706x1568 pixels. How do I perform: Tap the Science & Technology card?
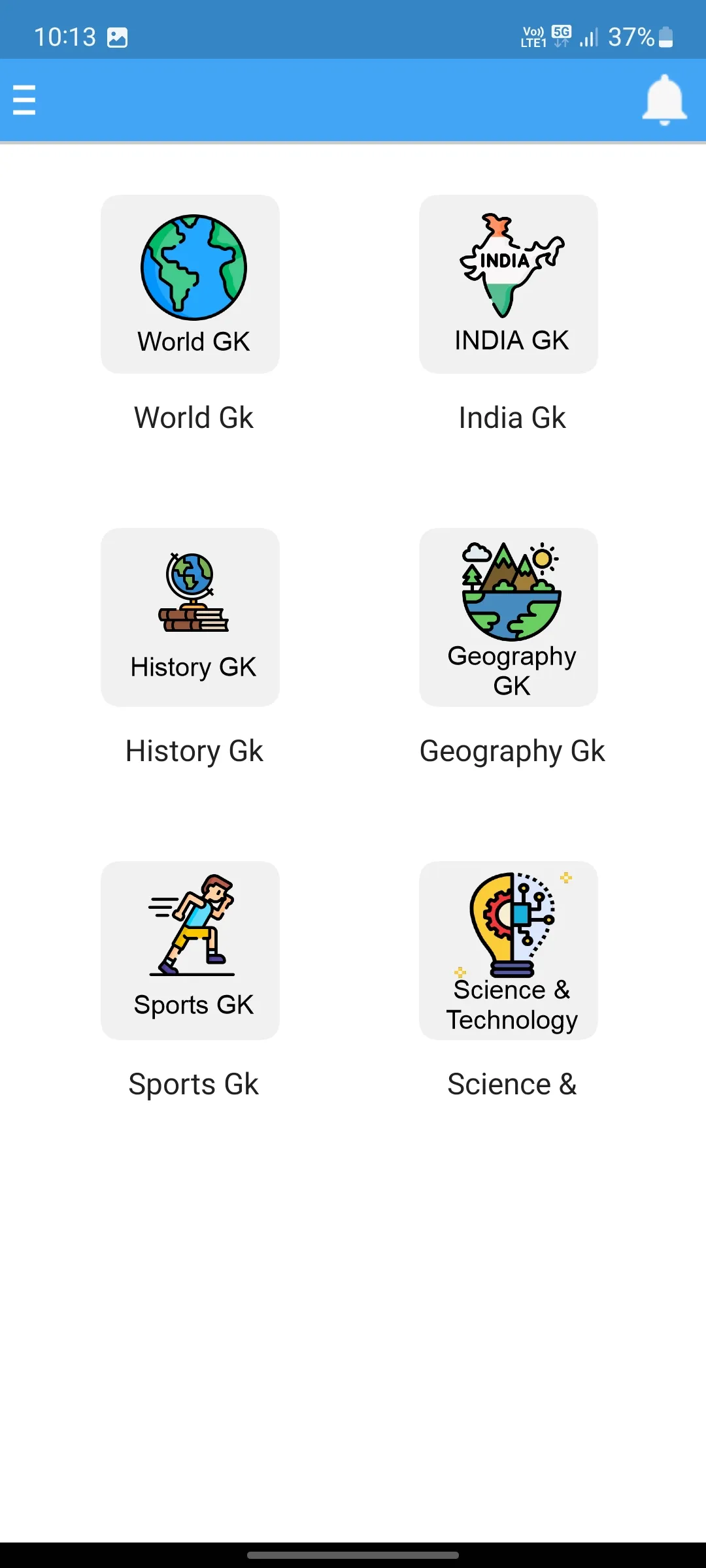pyautogui.click(x=509, y=951)
